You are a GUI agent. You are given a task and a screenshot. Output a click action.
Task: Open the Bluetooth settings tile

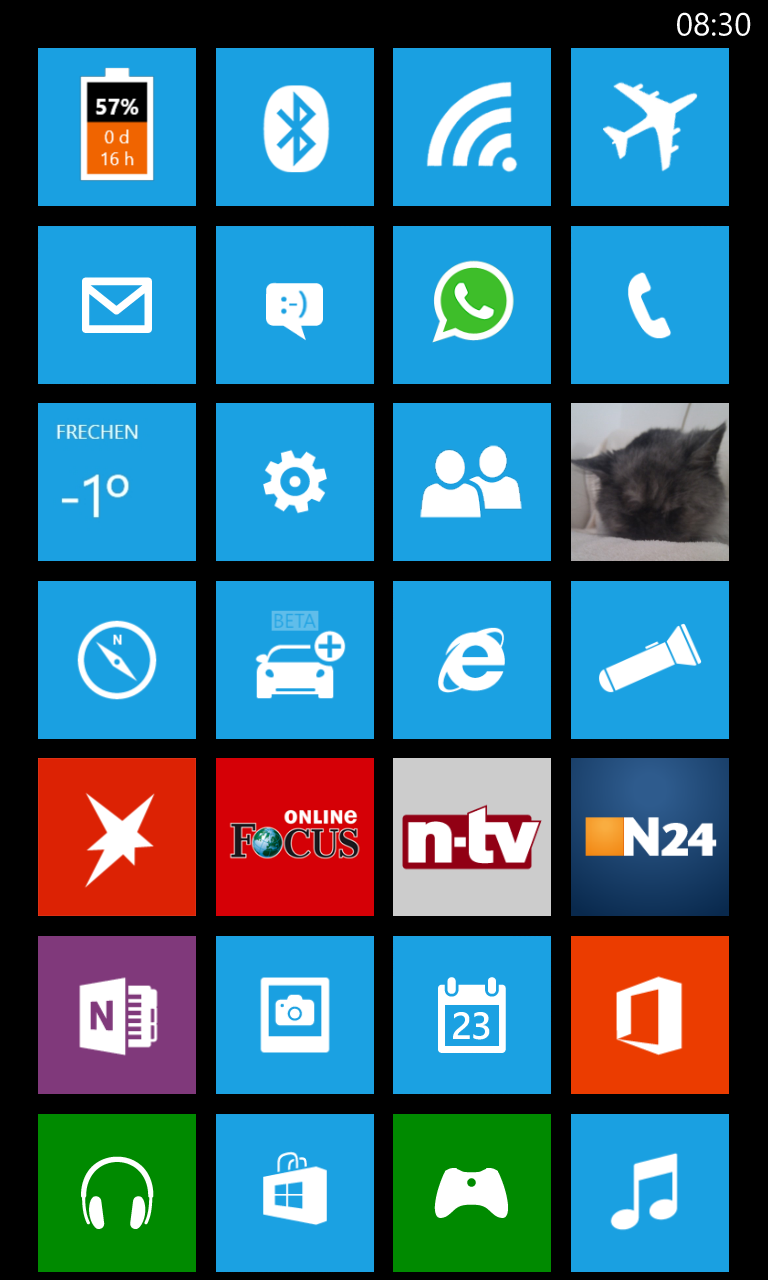295,127
